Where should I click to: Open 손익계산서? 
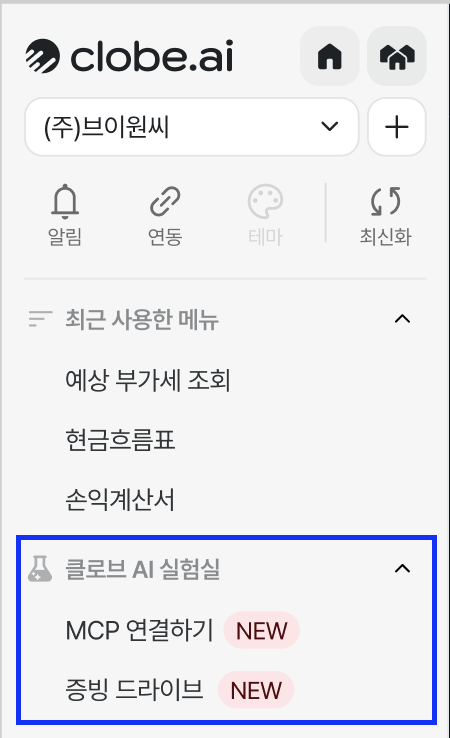pyautogui.click(x=120, y=499)
